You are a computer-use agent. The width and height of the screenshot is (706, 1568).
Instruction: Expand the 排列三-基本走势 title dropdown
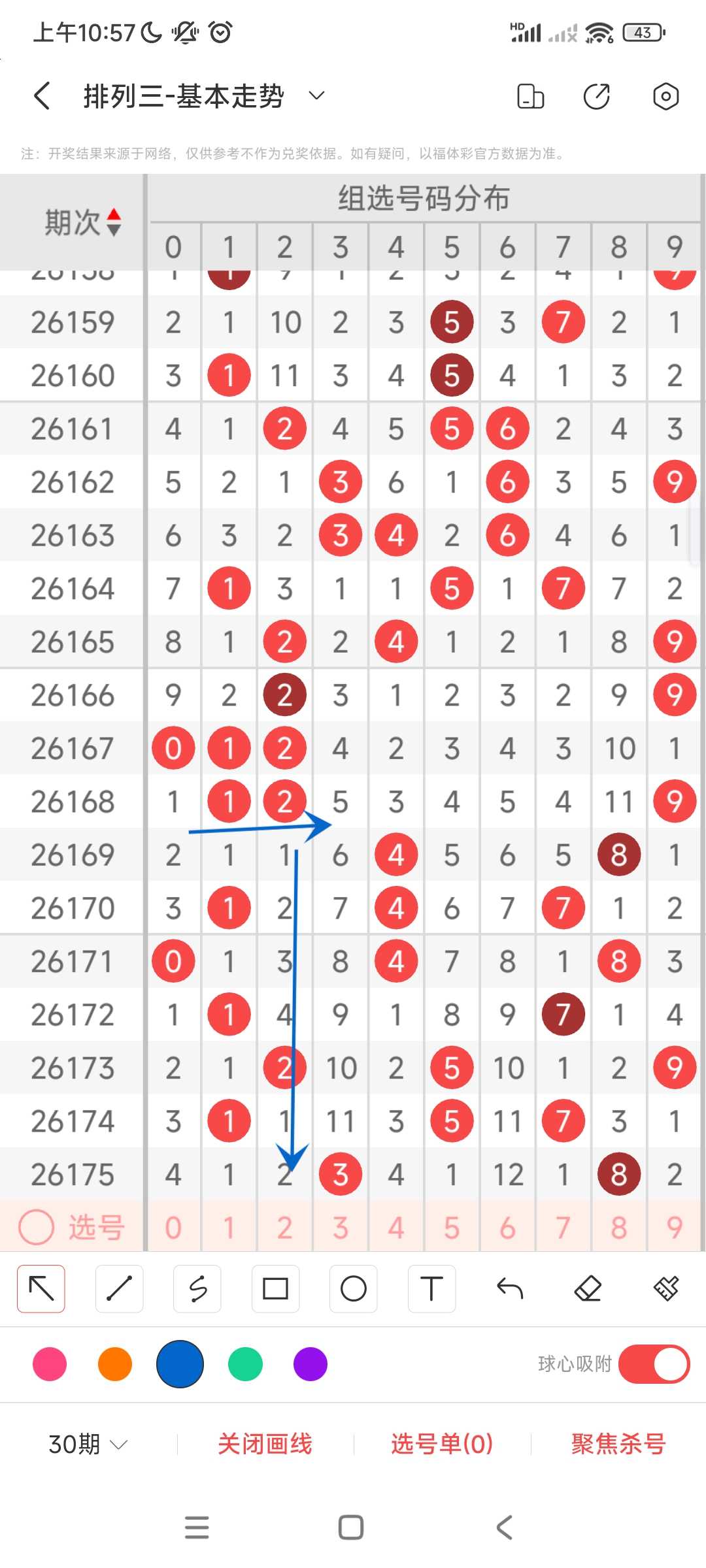click(316, 96)
